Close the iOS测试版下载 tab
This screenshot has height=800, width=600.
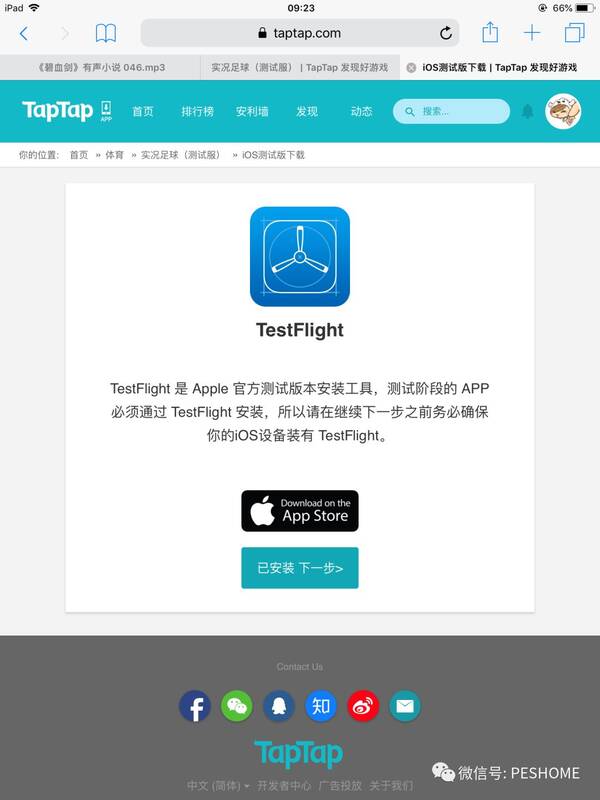point(411,68)
